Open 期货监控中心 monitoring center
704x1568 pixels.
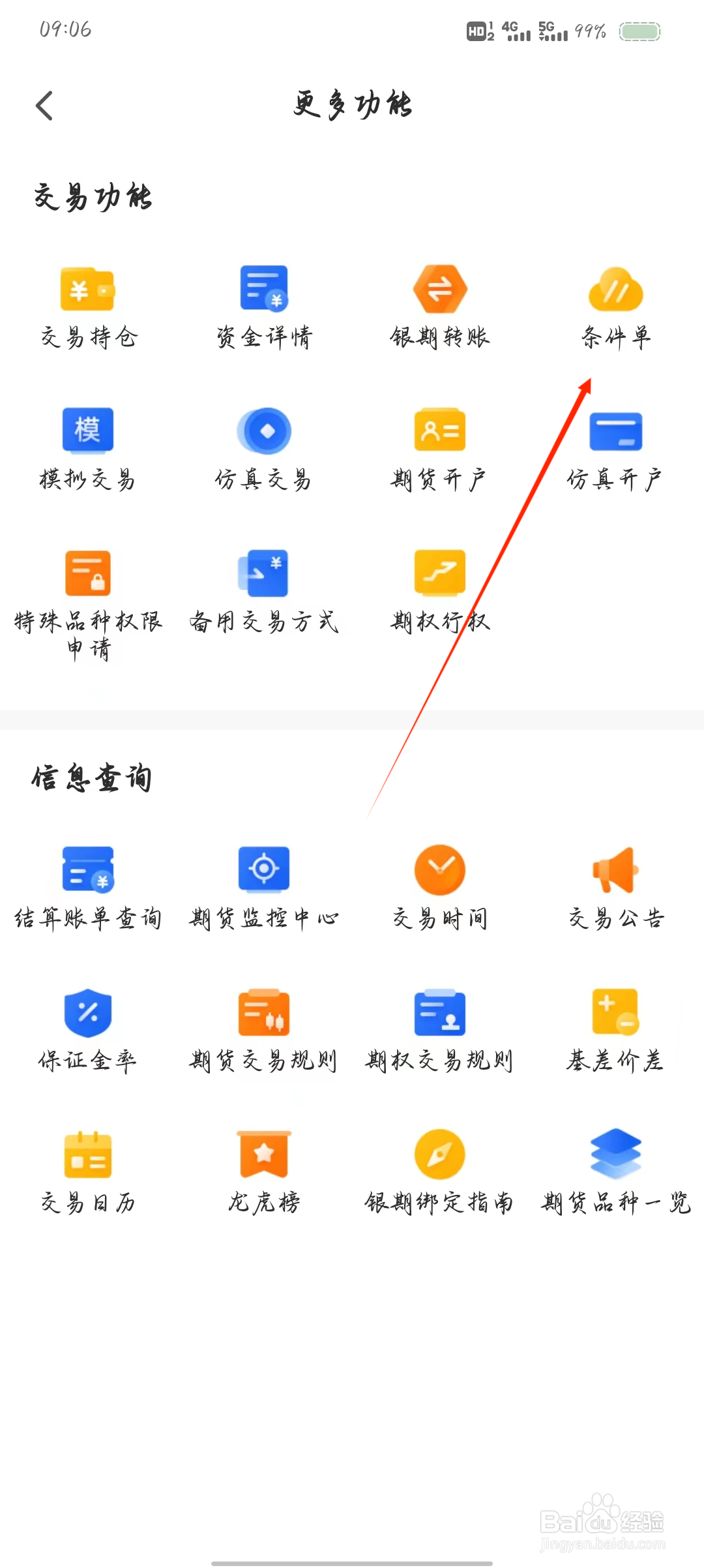263,887
